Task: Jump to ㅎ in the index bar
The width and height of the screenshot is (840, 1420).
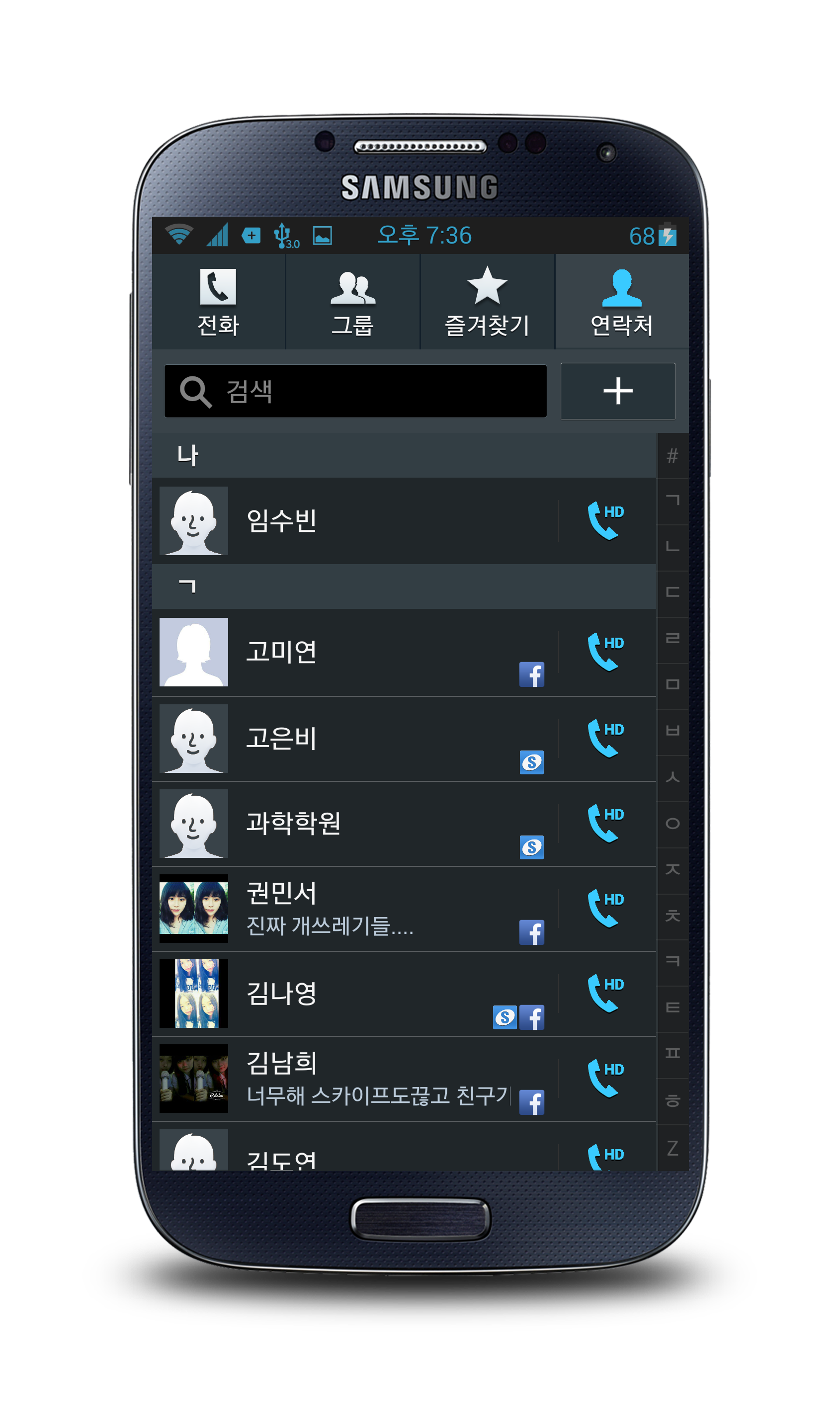Action: pyautogui.click(x=672, y=1101)
